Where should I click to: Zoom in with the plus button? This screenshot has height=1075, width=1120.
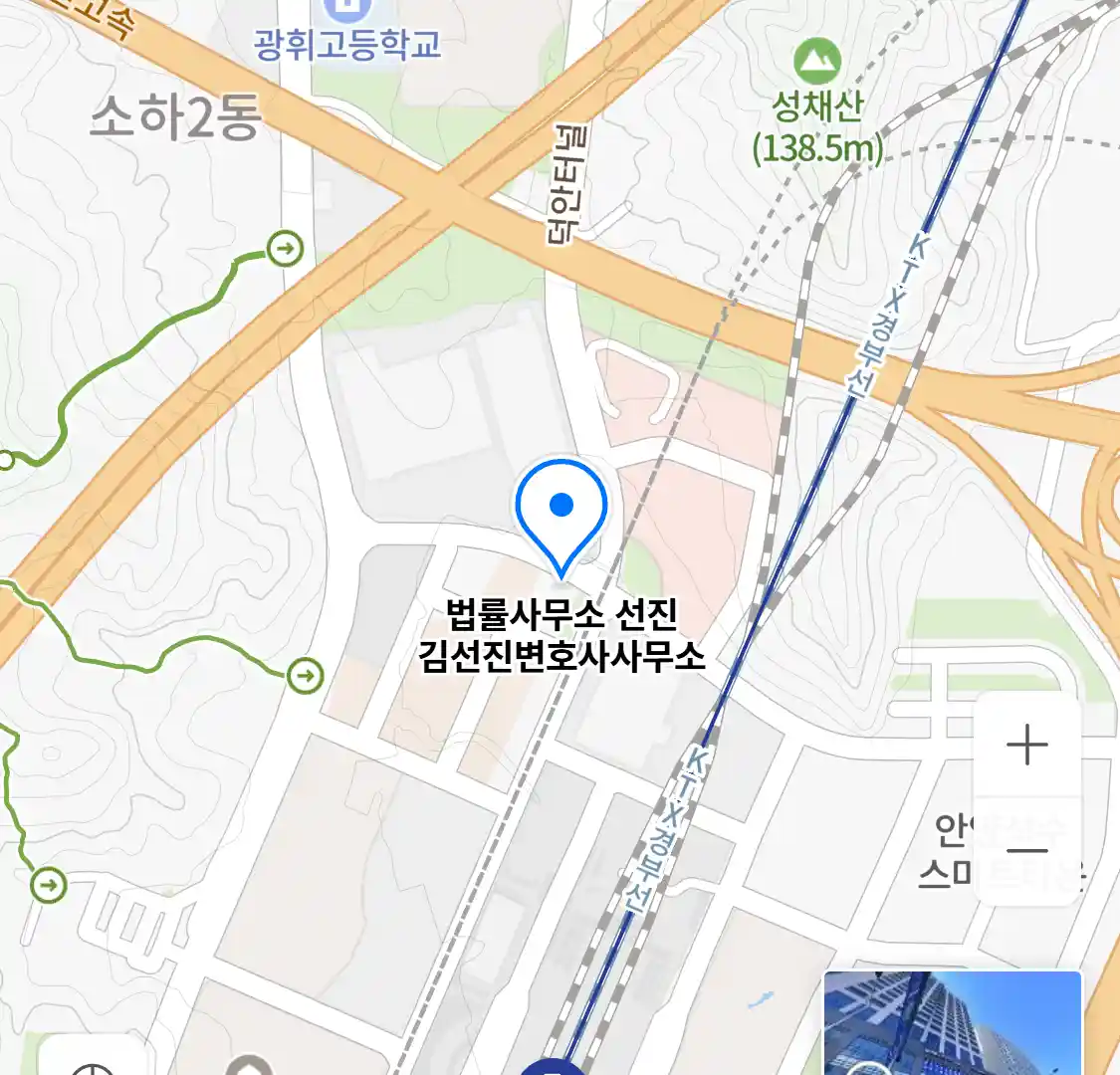coord(1026,746)
